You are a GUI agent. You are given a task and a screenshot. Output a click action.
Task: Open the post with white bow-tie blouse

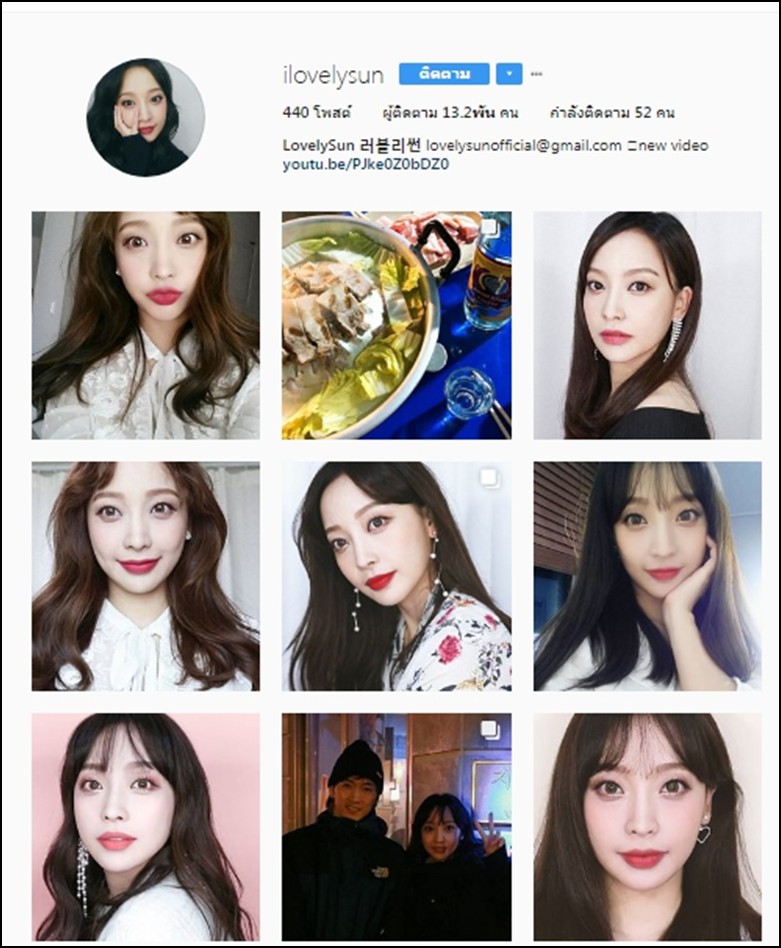pos(146,576)
